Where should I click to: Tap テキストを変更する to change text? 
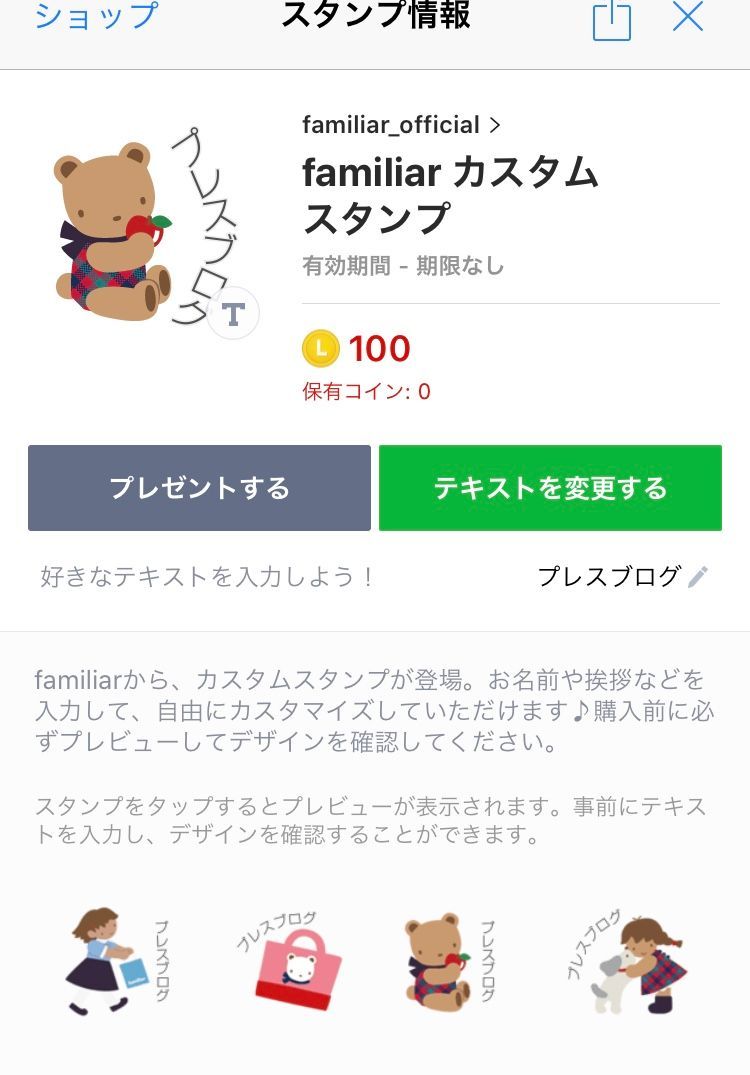tap(550, 488)
